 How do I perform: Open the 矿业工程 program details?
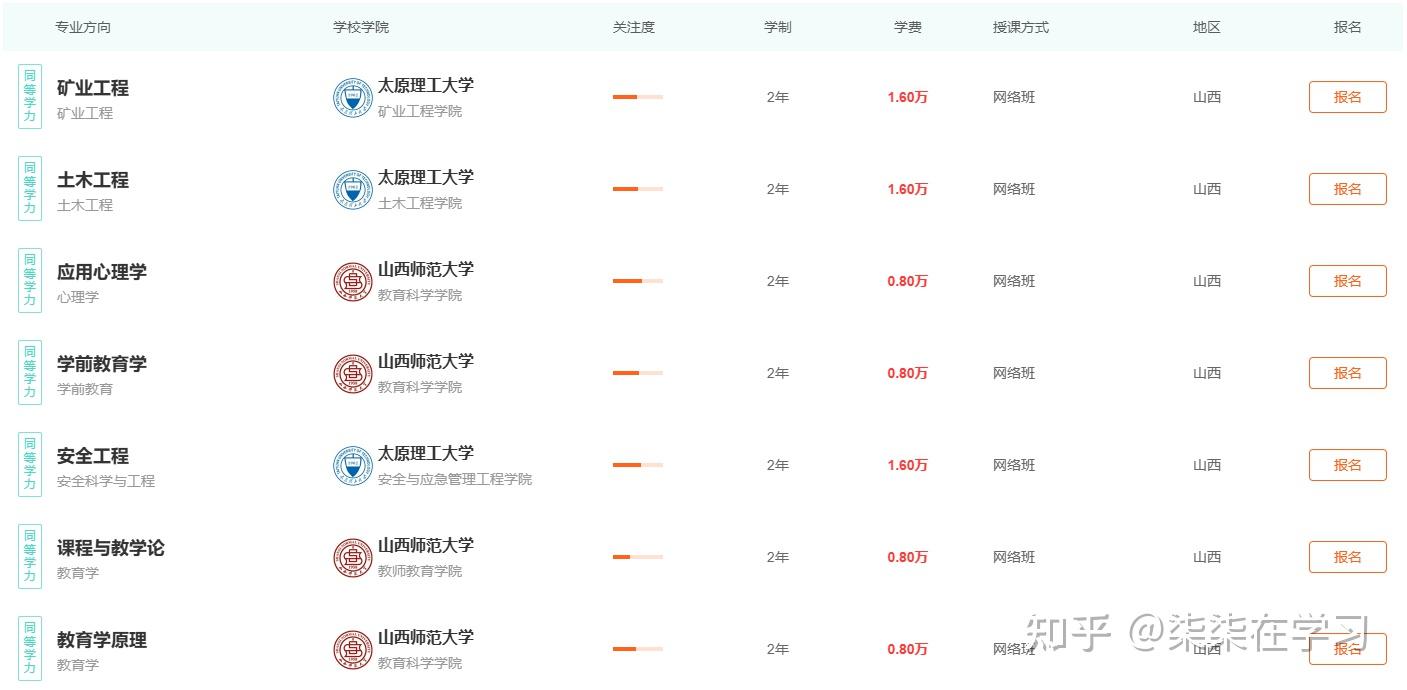93,88
